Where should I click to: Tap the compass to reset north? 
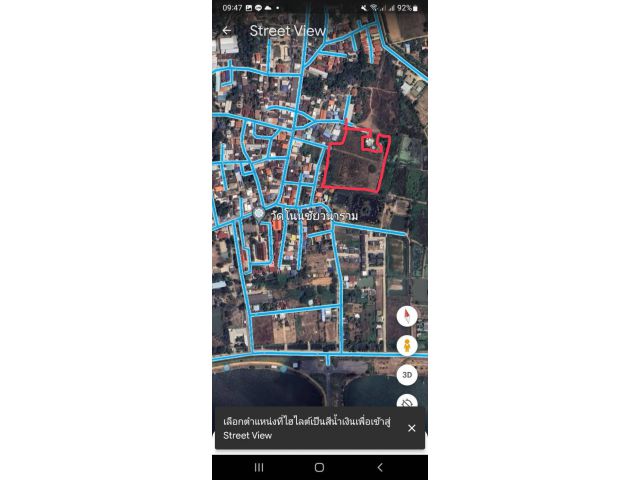[x=406, y=317]
